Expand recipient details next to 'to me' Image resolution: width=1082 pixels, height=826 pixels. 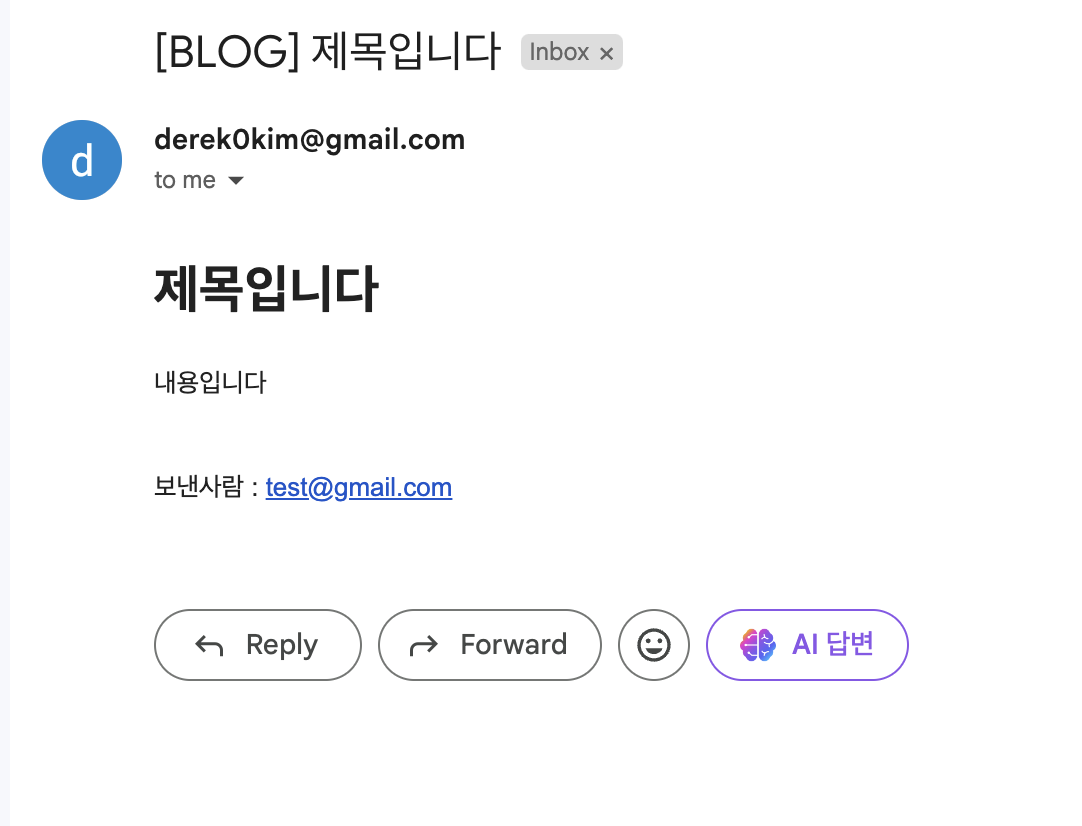click(236, 181)
